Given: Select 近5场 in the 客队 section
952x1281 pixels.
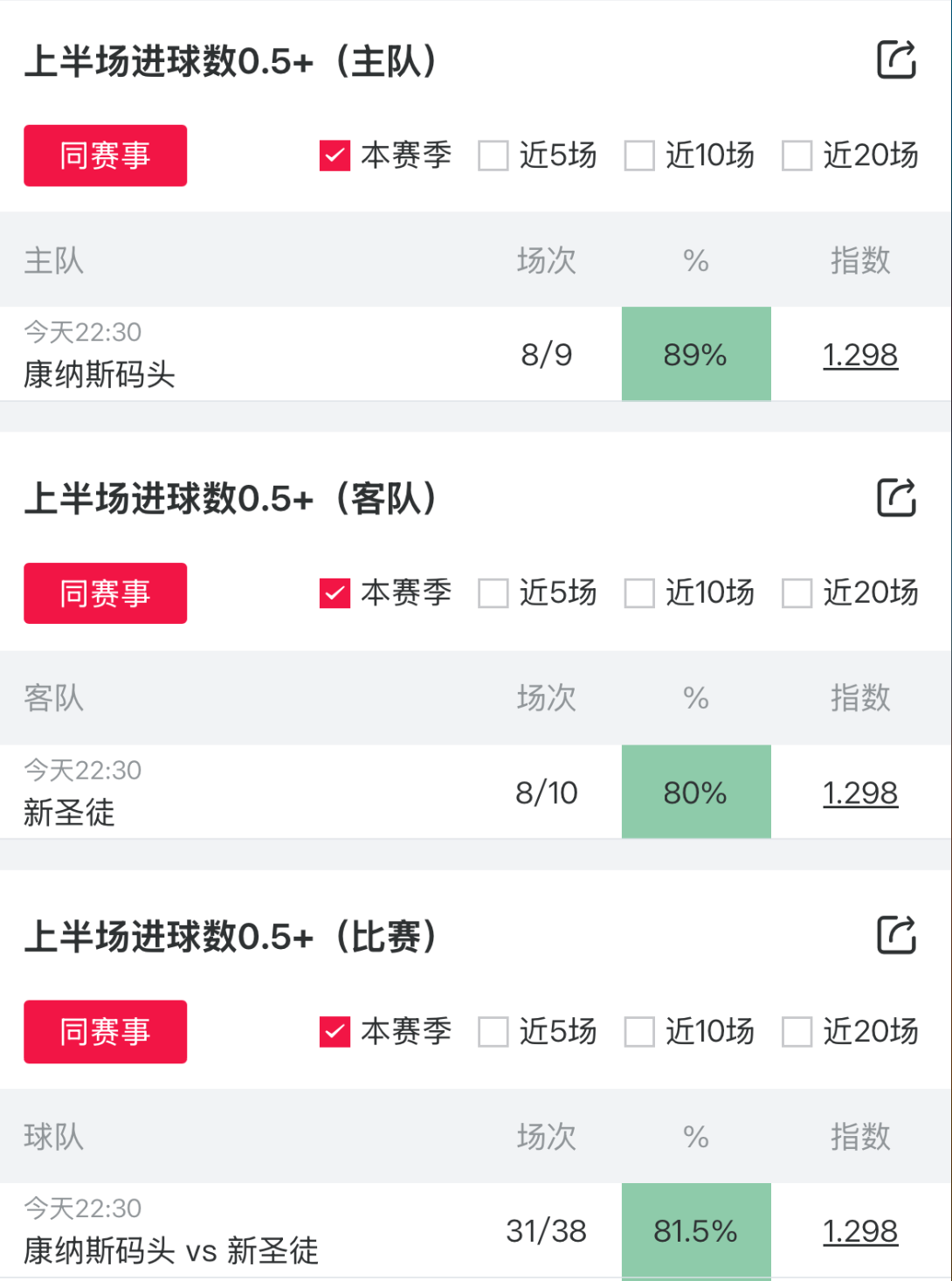Looking at the screenshot, I should coord(493,593).
